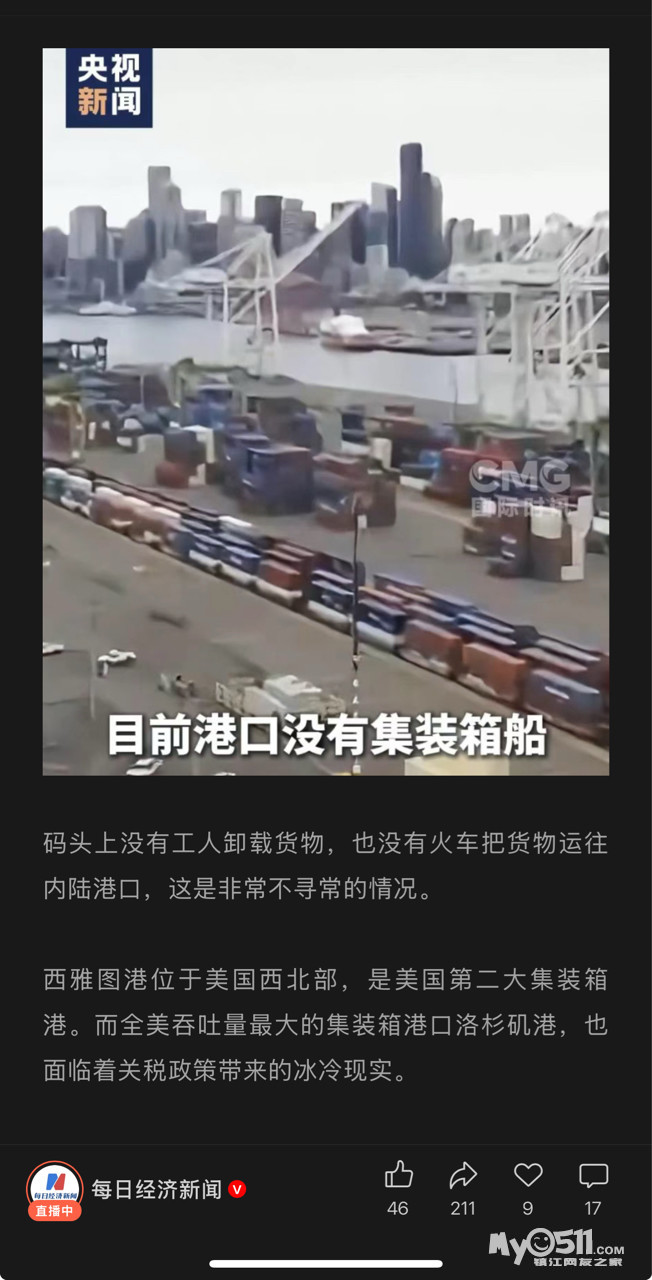Favorite the article with the heart icon
Viewport: 652px width, 1280px height.
(x=528, y=1176)
